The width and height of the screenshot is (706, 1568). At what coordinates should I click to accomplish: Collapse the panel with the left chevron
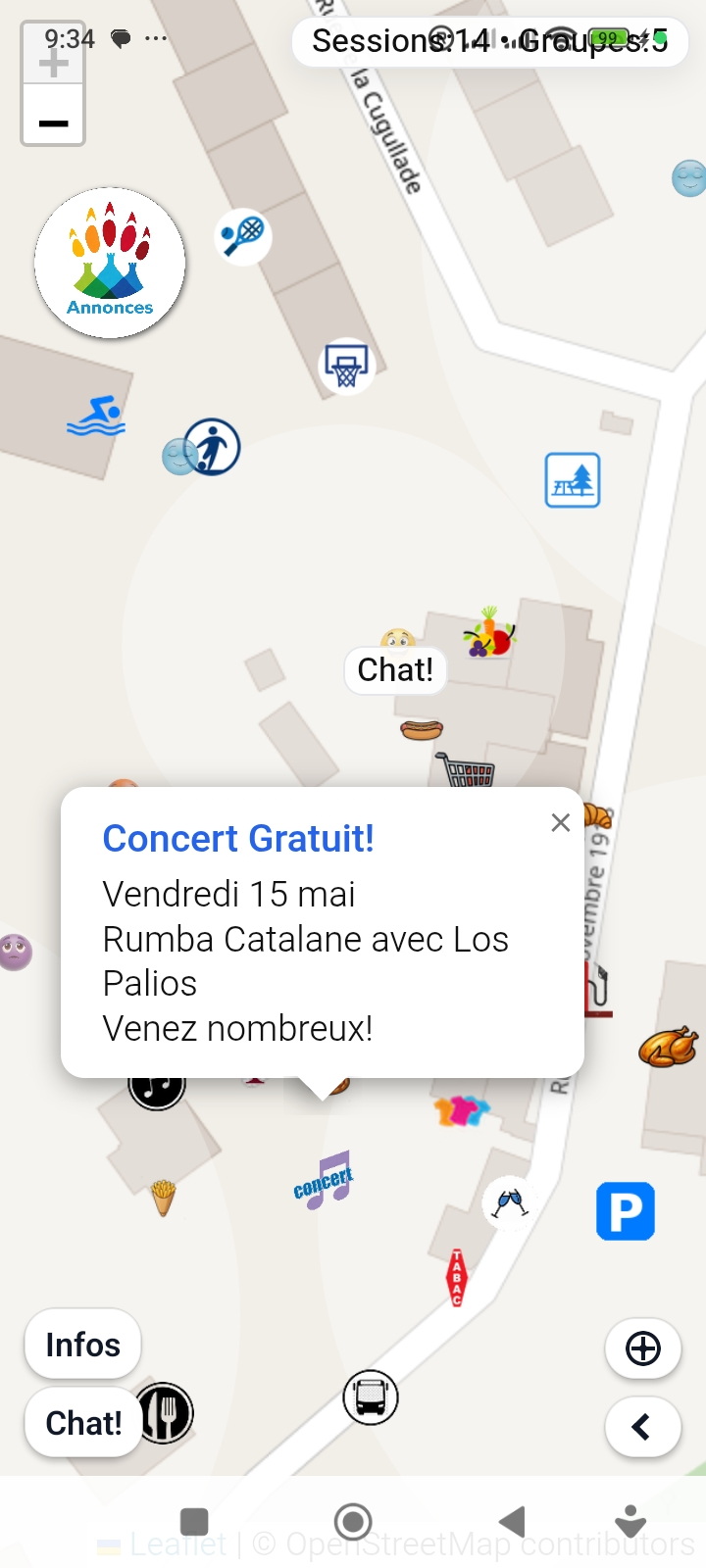[642, 1427]
